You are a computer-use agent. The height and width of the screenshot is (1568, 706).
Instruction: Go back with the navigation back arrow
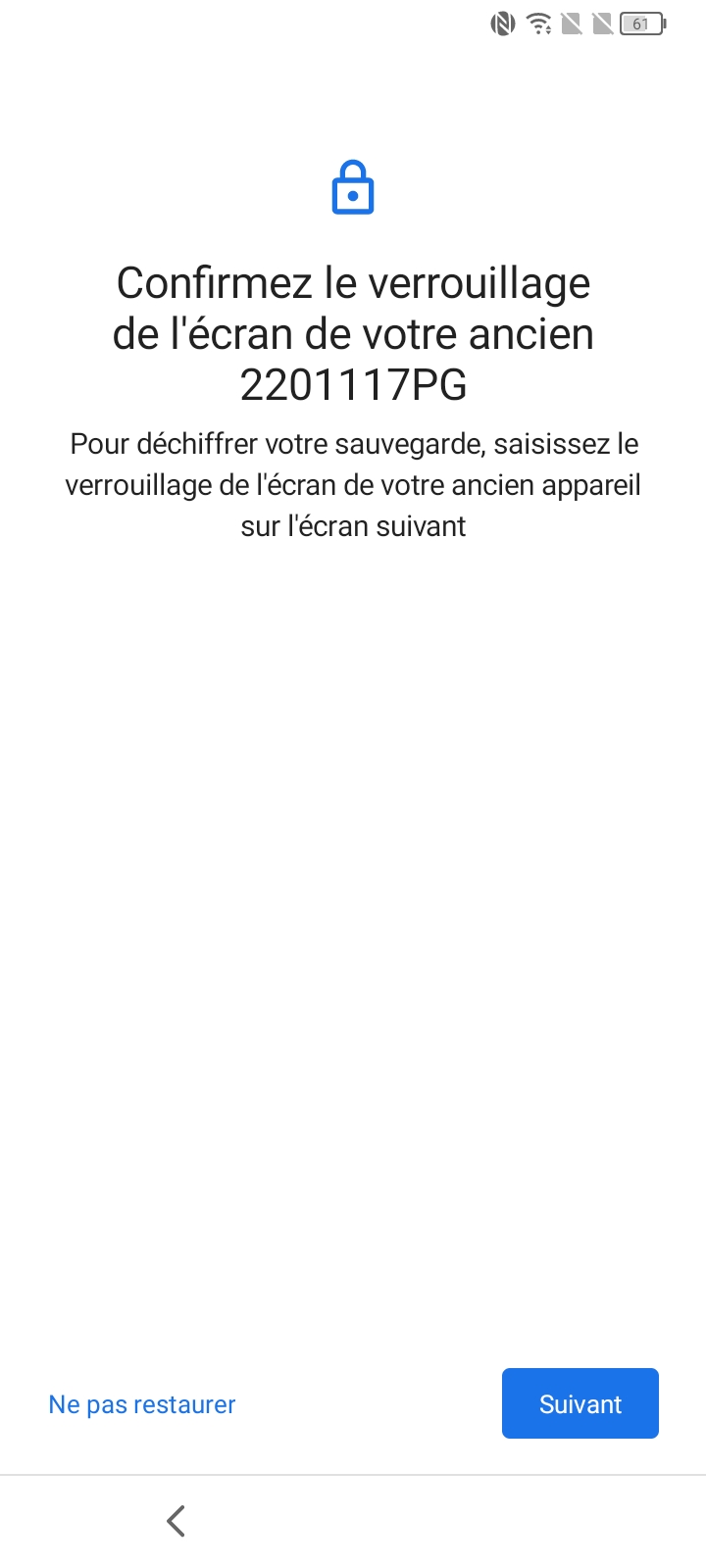click(x=176, y=1521)
